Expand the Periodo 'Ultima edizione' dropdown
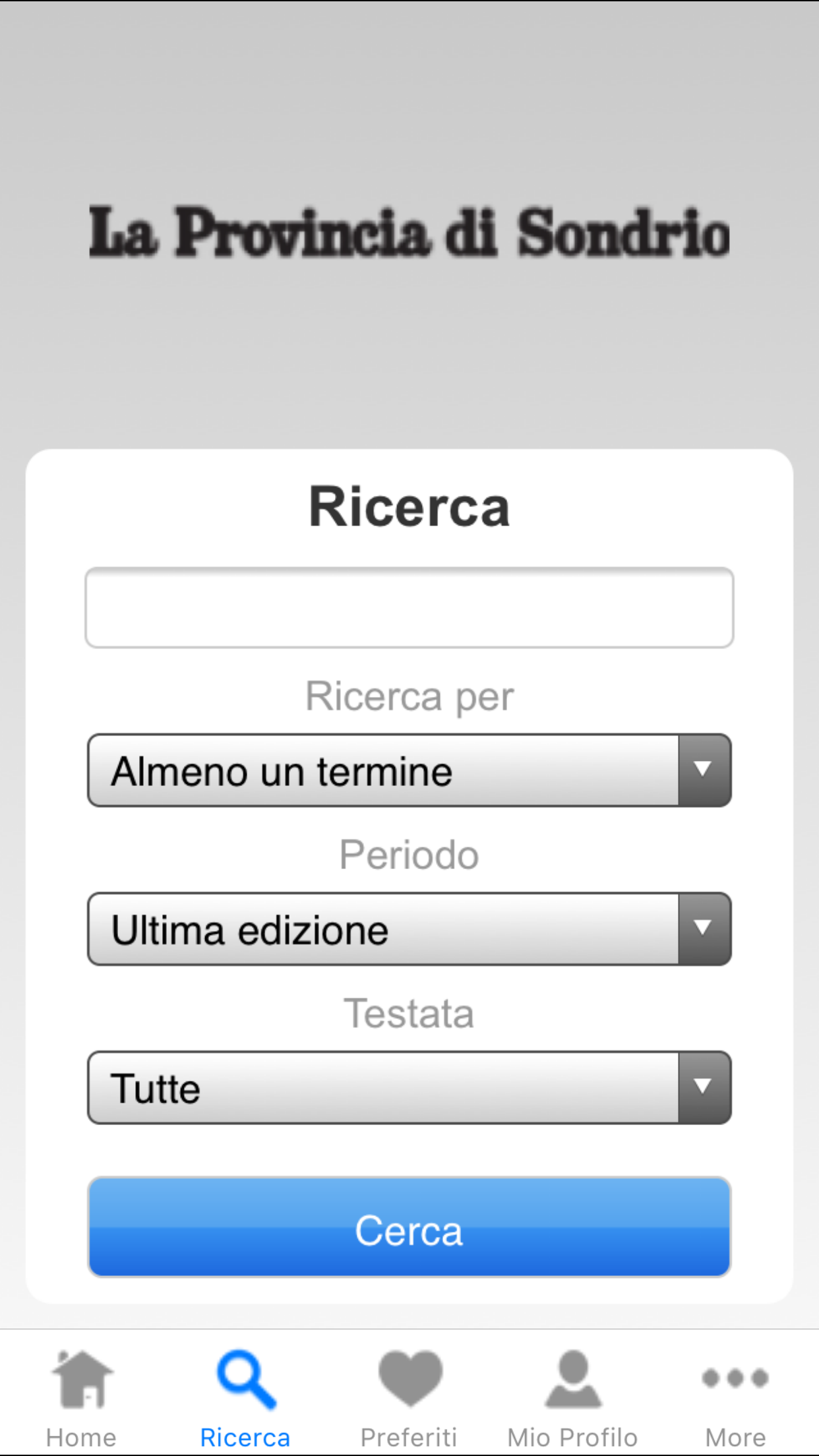Image resolution: width=819 pixels, height=1456 pixels. click(409, 929)
